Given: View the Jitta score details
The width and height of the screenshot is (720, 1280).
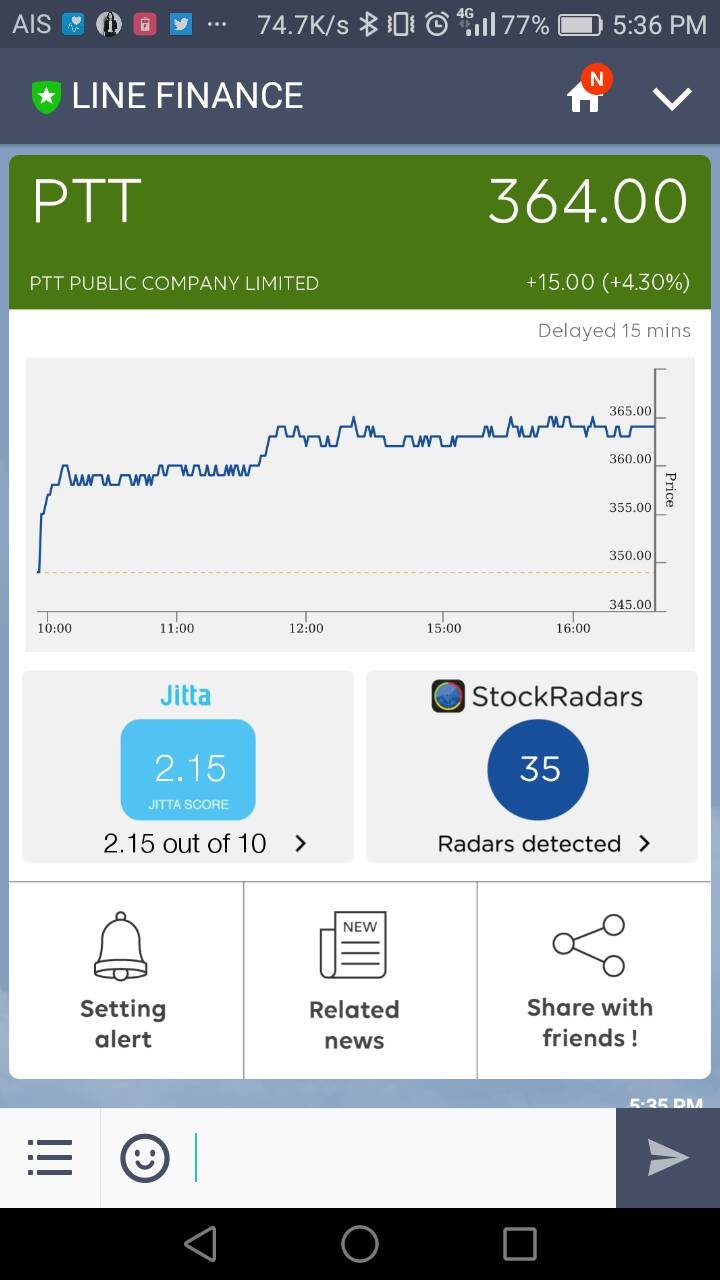Looking at the screenshot, I should click(188, 767).
